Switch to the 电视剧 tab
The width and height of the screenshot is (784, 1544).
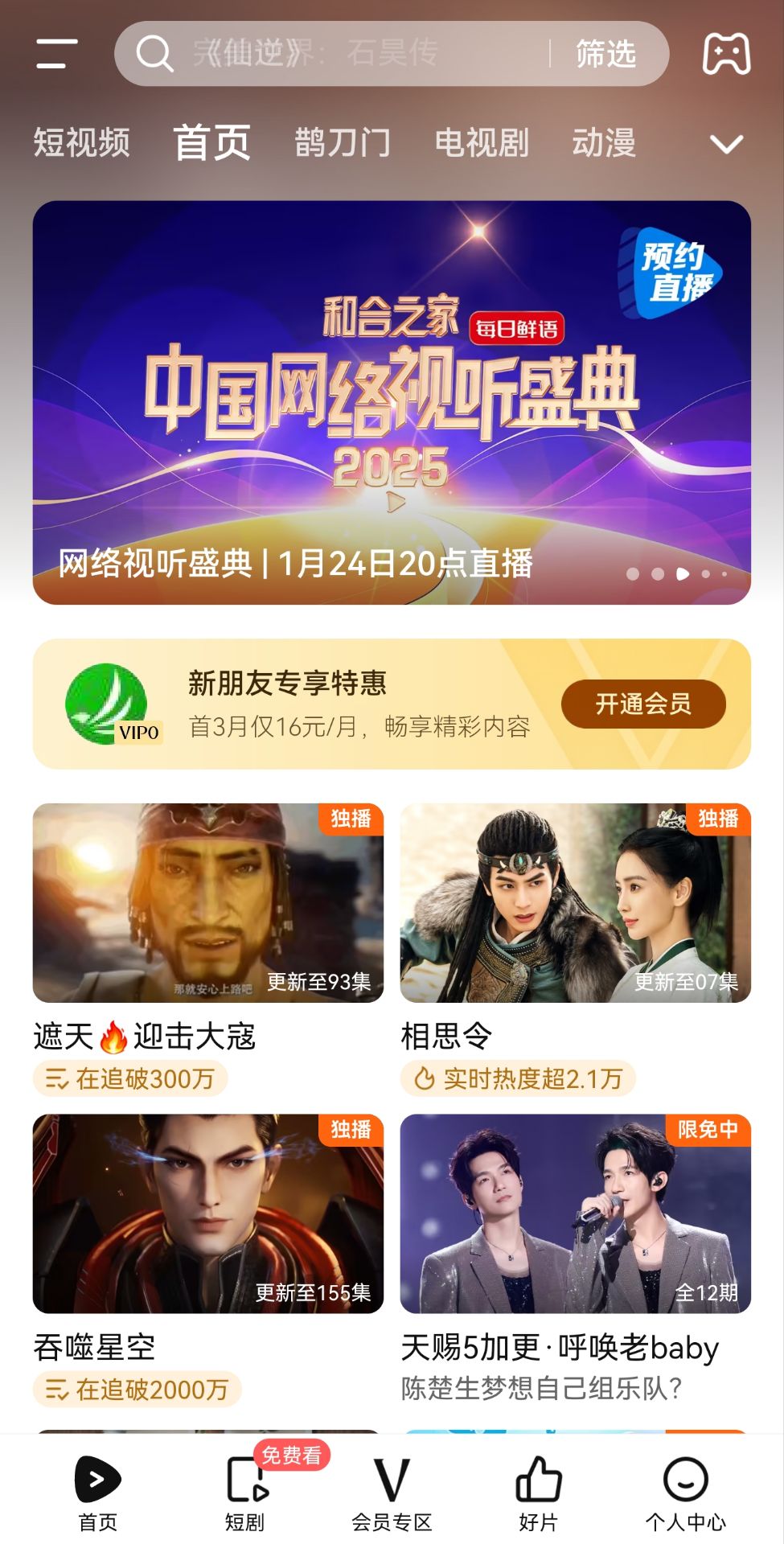pos(482,143)
